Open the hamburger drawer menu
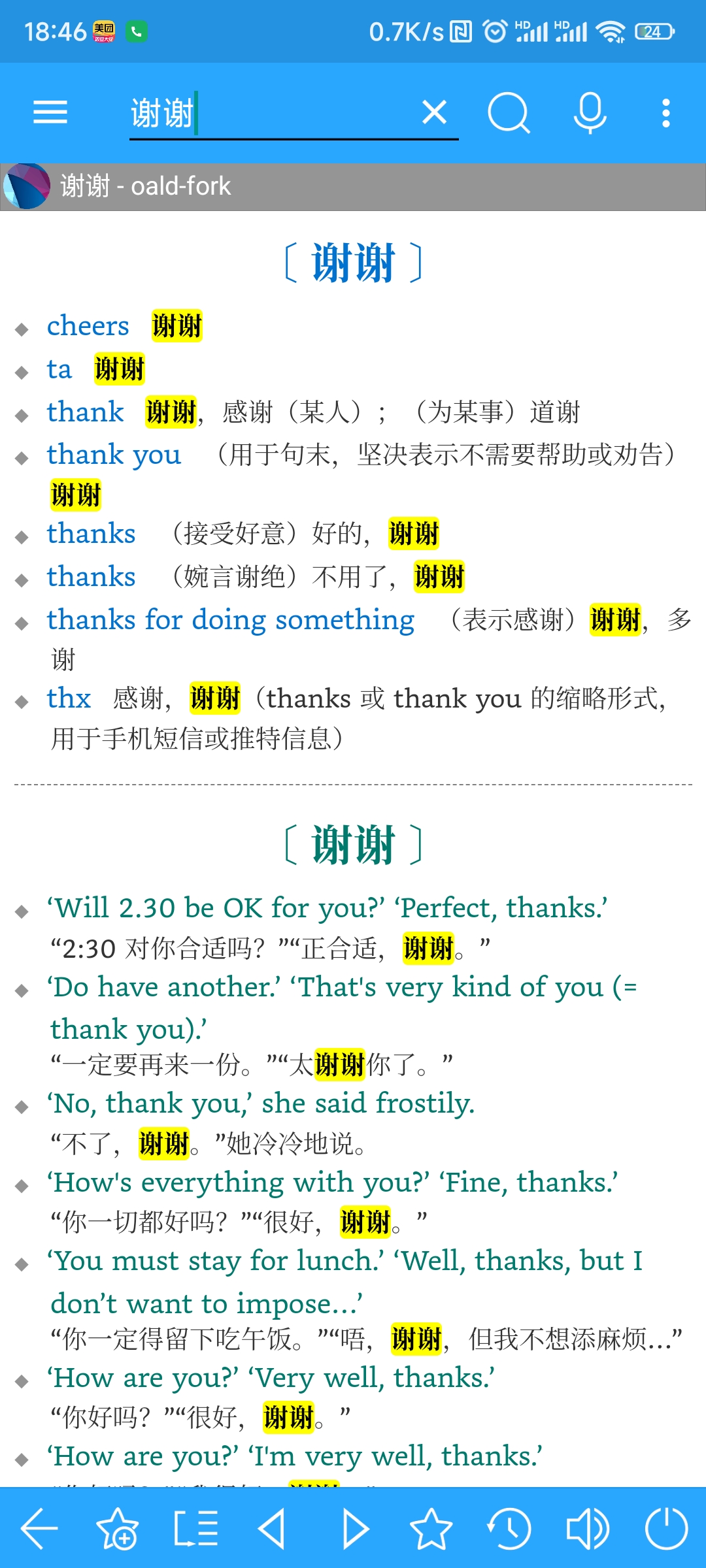 click(x=50, y=112)
